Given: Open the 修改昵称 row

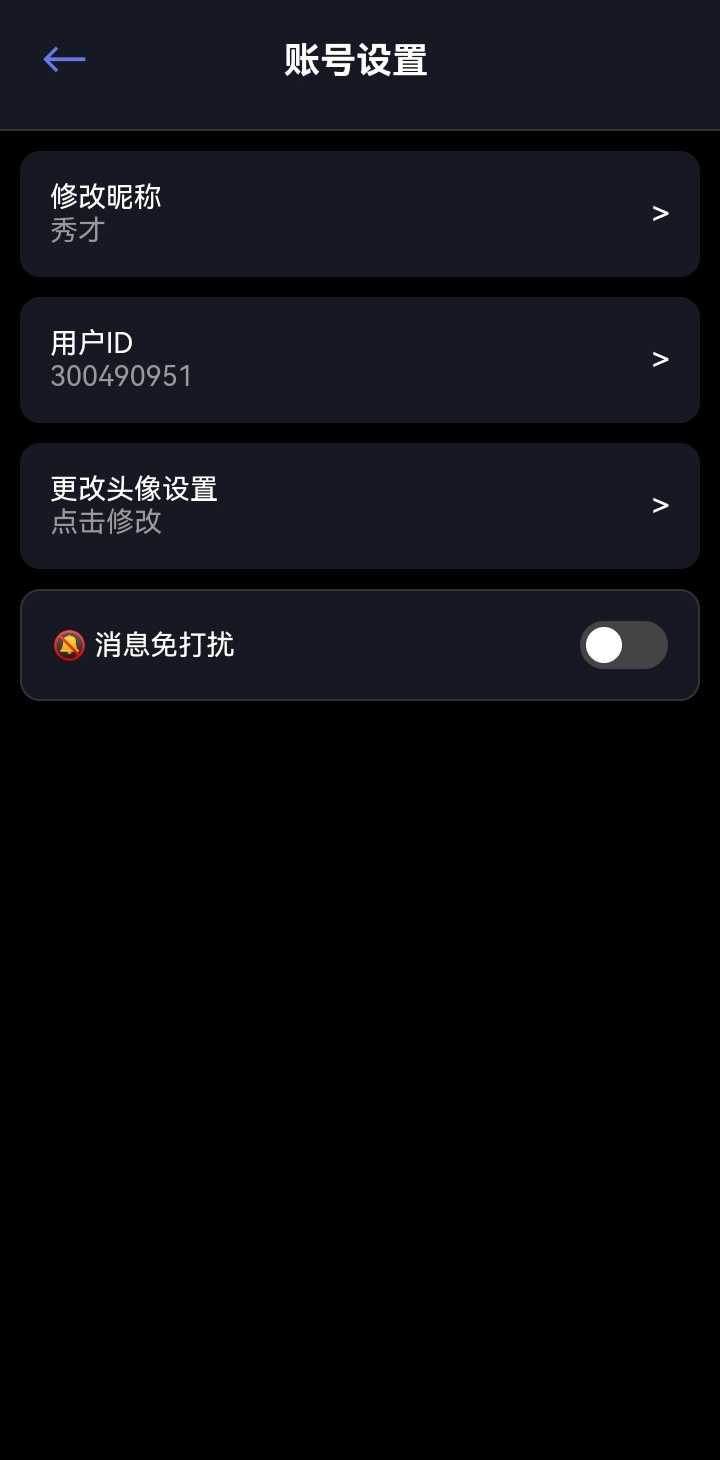Looking at the screenshot, I should pos(360,214).
